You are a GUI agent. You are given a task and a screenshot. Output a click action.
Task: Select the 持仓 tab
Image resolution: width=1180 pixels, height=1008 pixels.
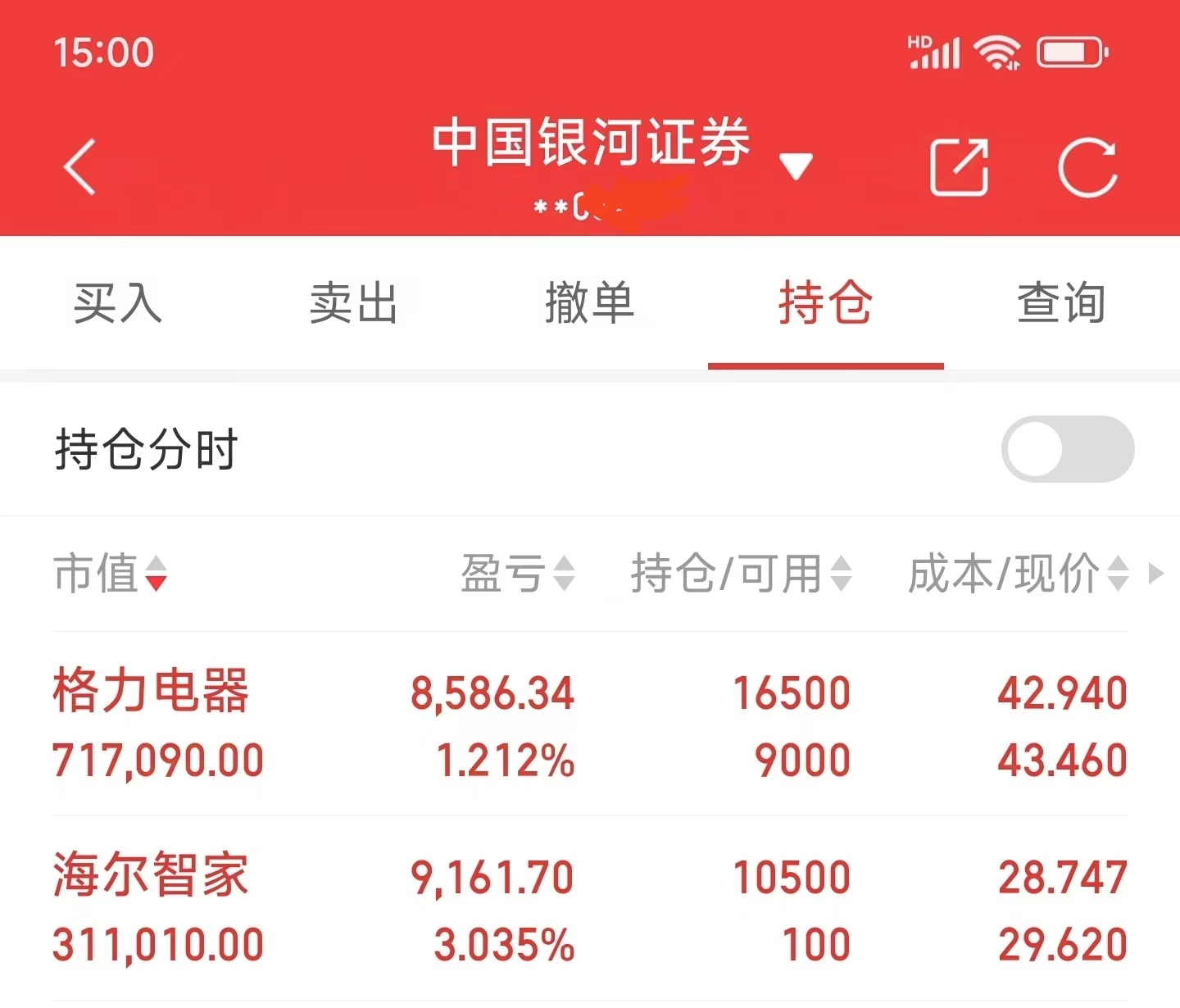click(825, 303)
